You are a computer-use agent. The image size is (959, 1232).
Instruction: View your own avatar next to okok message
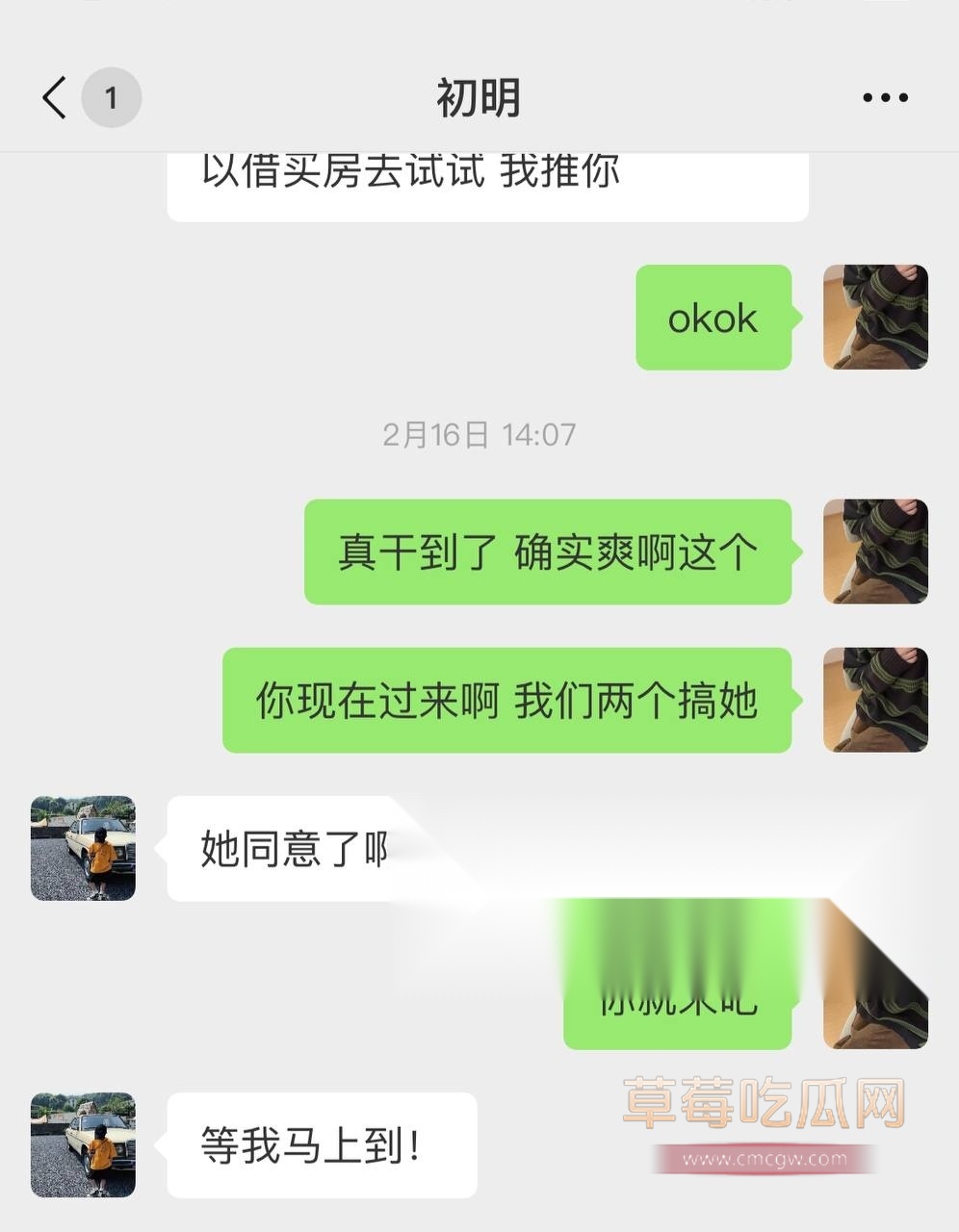(874, 318)
